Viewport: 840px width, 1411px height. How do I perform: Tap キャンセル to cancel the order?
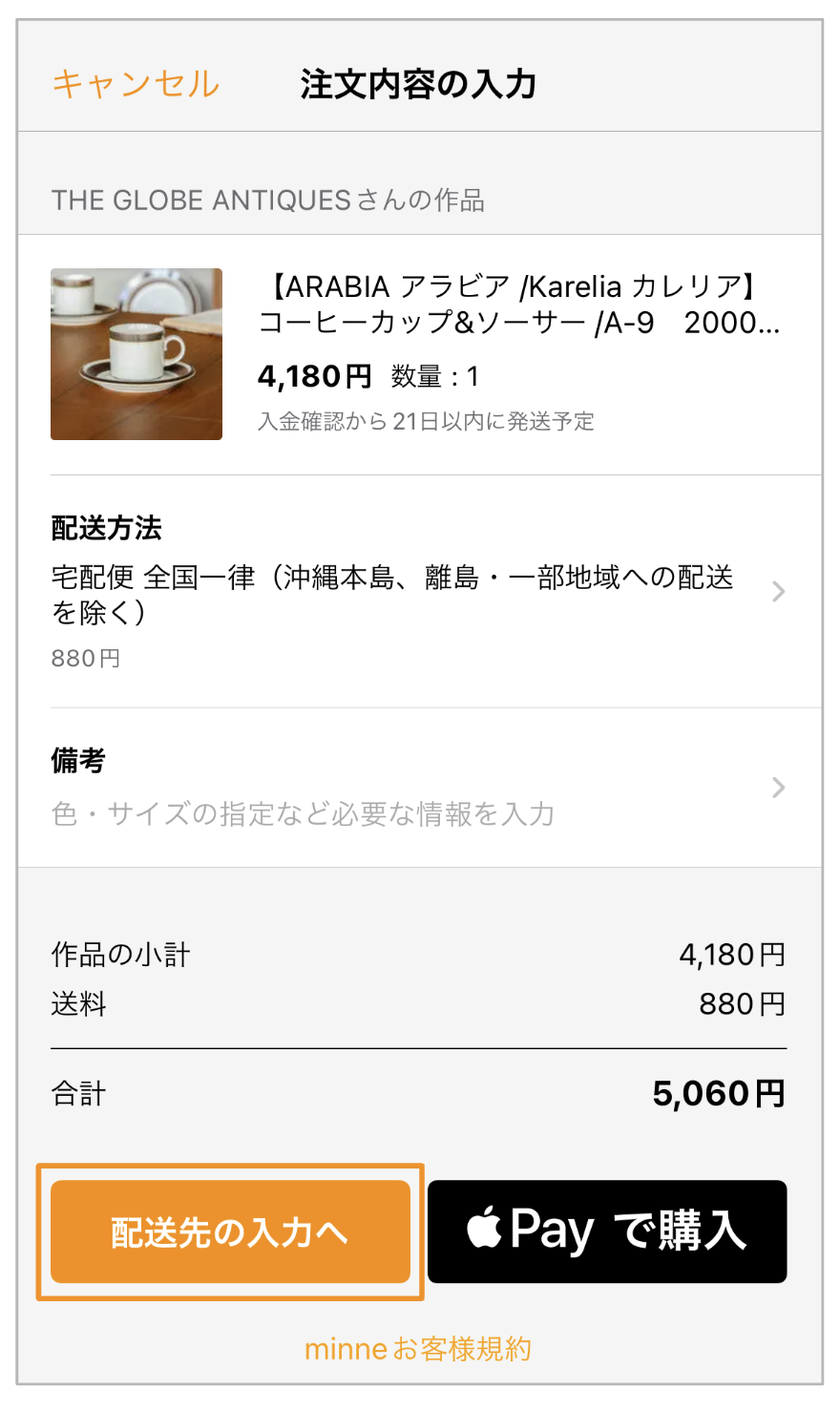pos(136,84)
